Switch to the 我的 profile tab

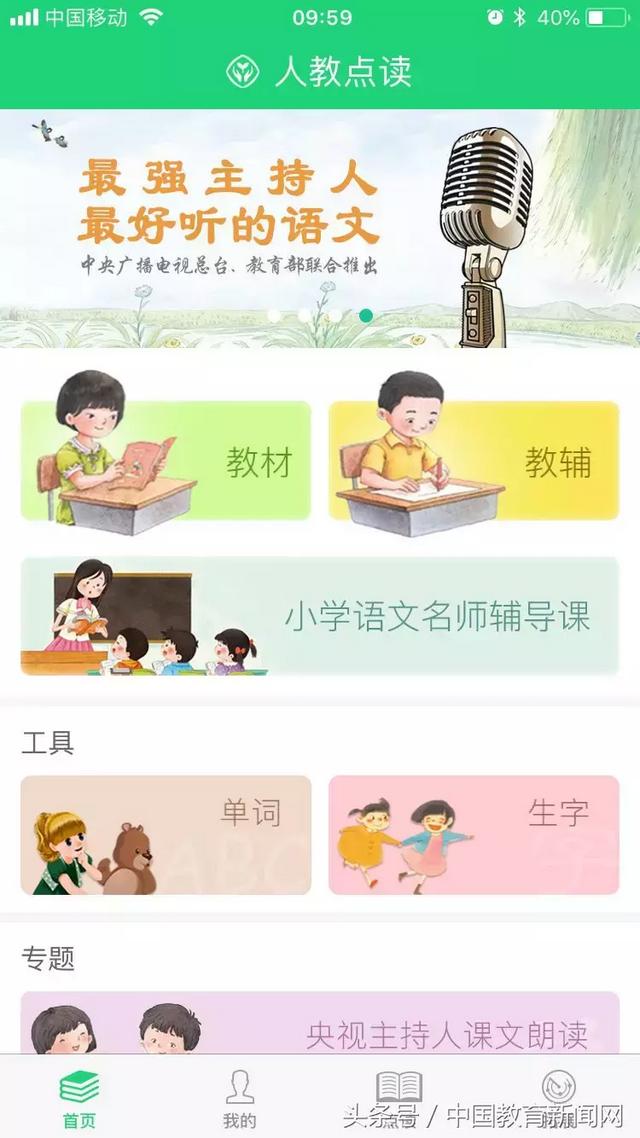(x=240, y=1098)
